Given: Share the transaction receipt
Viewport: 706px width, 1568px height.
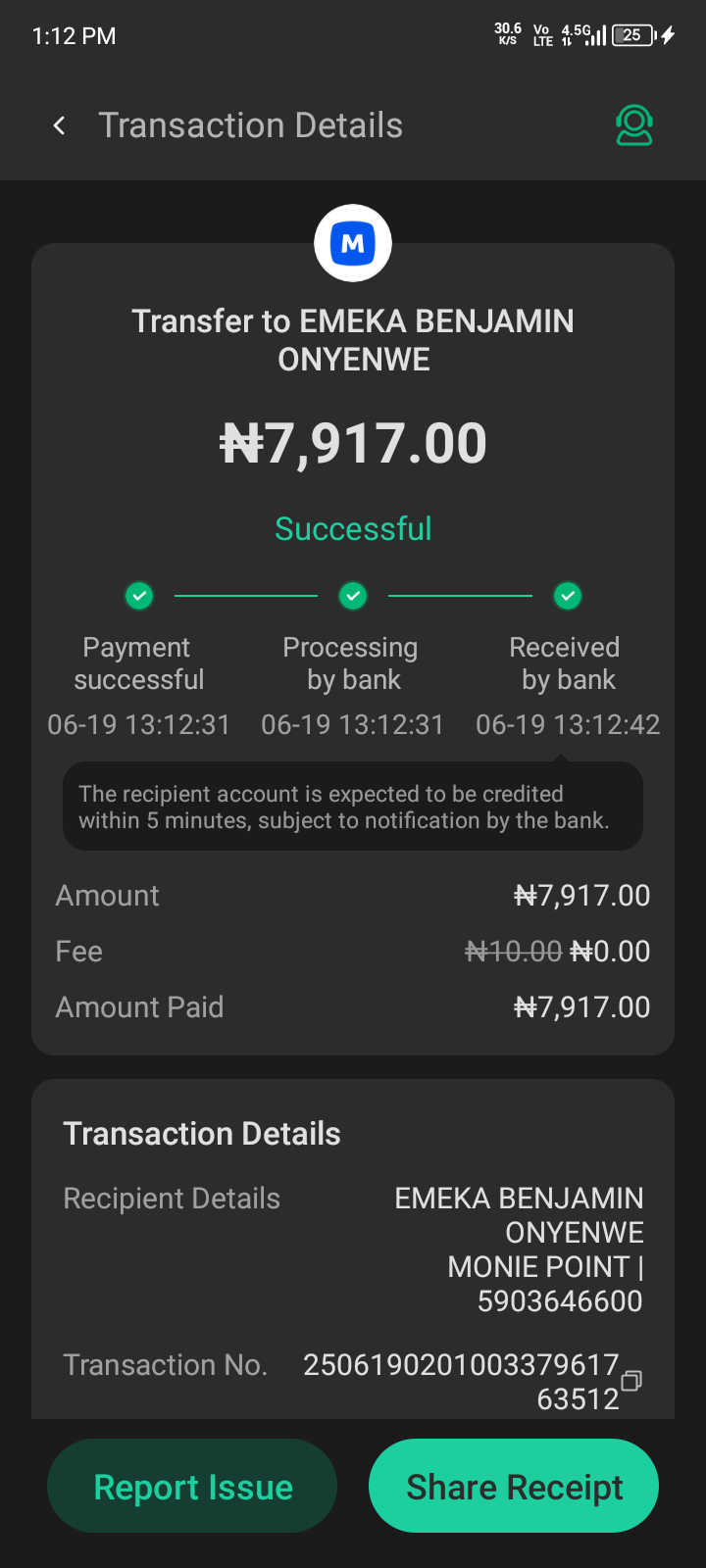Looking at the screenshot, I should [514, 1486].
